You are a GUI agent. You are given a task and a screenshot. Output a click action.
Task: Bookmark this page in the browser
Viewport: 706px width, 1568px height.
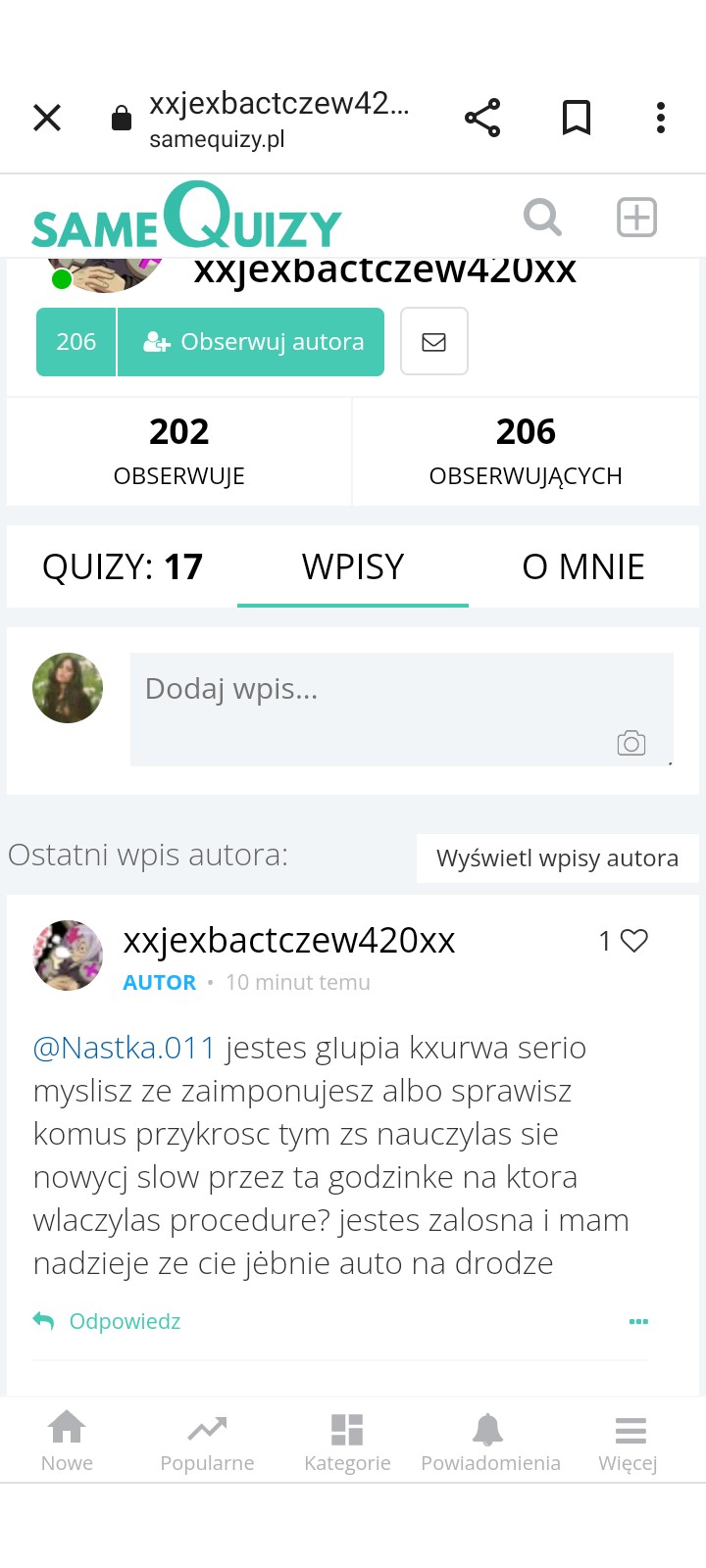point(577,118)
